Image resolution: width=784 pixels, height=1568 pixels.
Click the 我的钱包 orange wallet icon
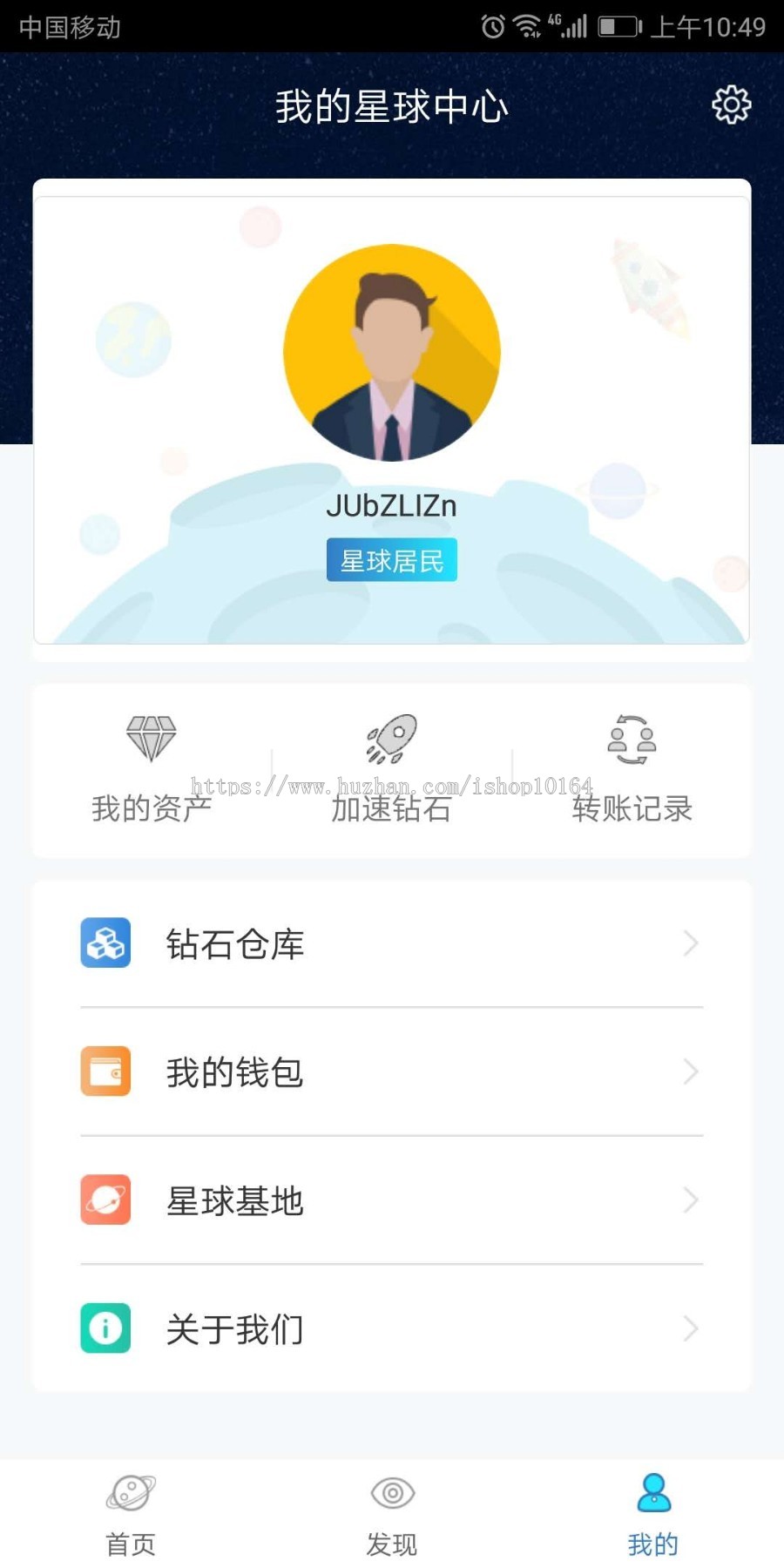[105, 1071]
